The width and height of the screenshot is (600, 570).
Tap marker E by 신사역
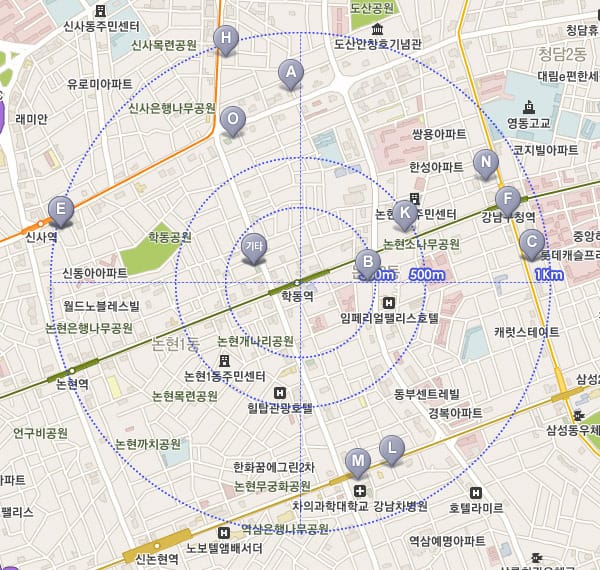pos(61,209)
